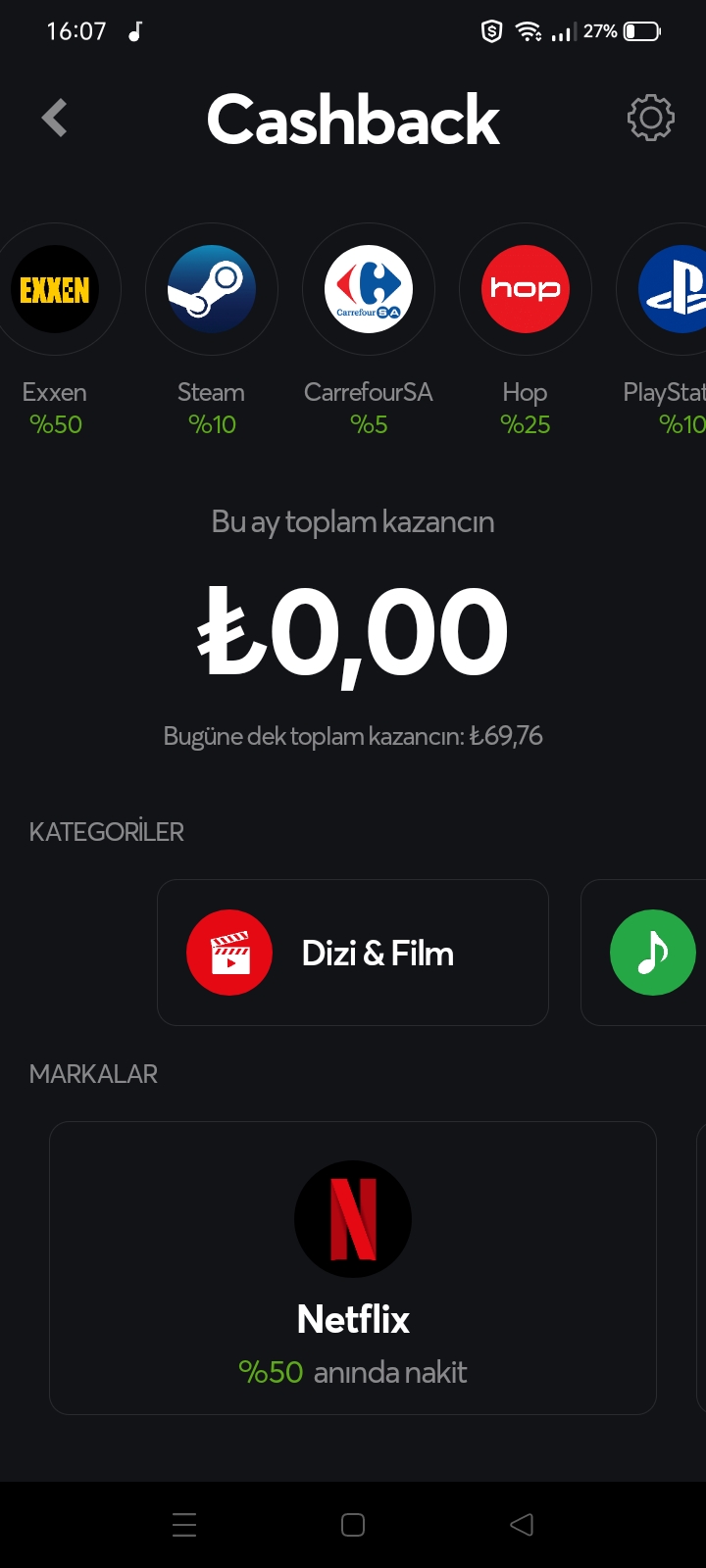Image resolution: width=706 pixels, height=1568 pixels.
Task: Open the Dizi & Film category
Action: point(353,953)
